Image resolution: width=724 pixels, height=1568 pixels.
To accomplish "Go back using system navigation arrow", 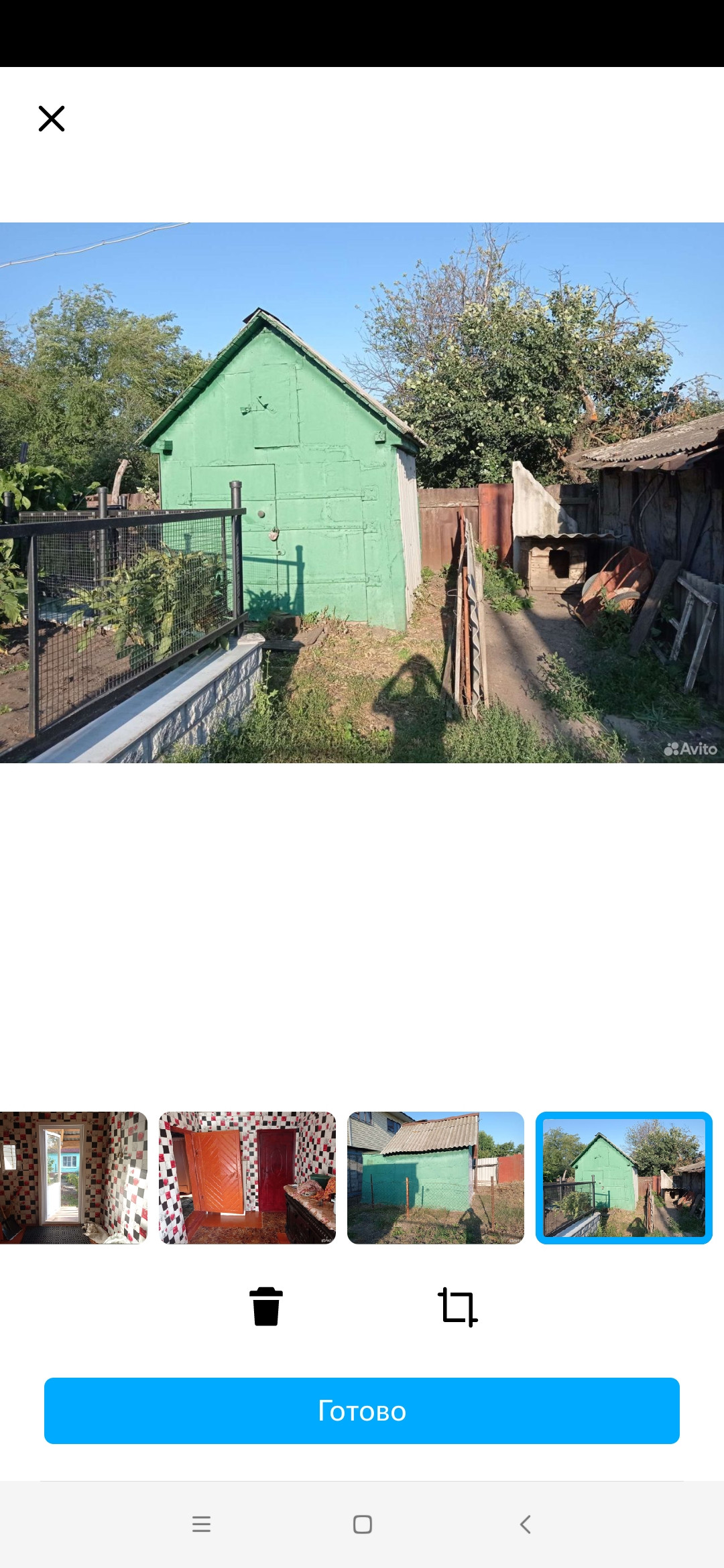I will (526, 1524).
